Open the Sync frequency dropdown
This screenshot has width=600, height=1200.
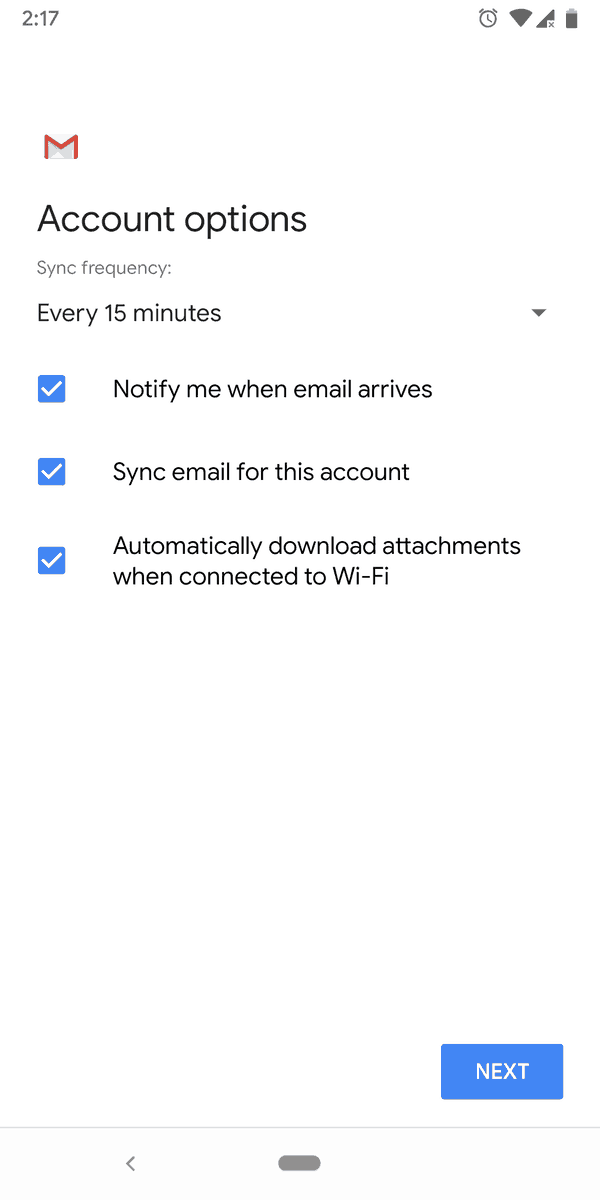(292, 313)
